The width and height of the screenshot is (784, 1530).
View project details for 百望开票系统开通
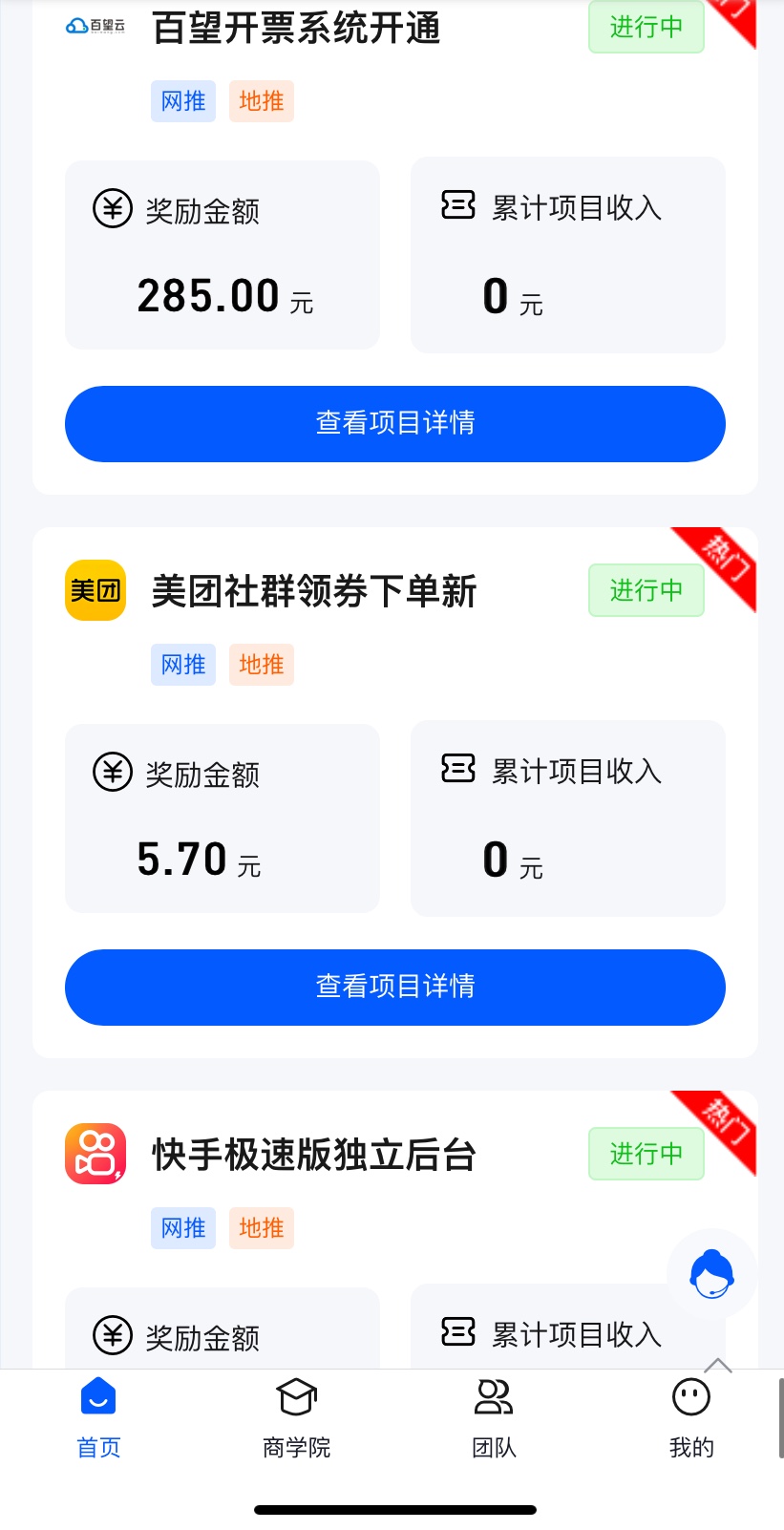(394, 424)
